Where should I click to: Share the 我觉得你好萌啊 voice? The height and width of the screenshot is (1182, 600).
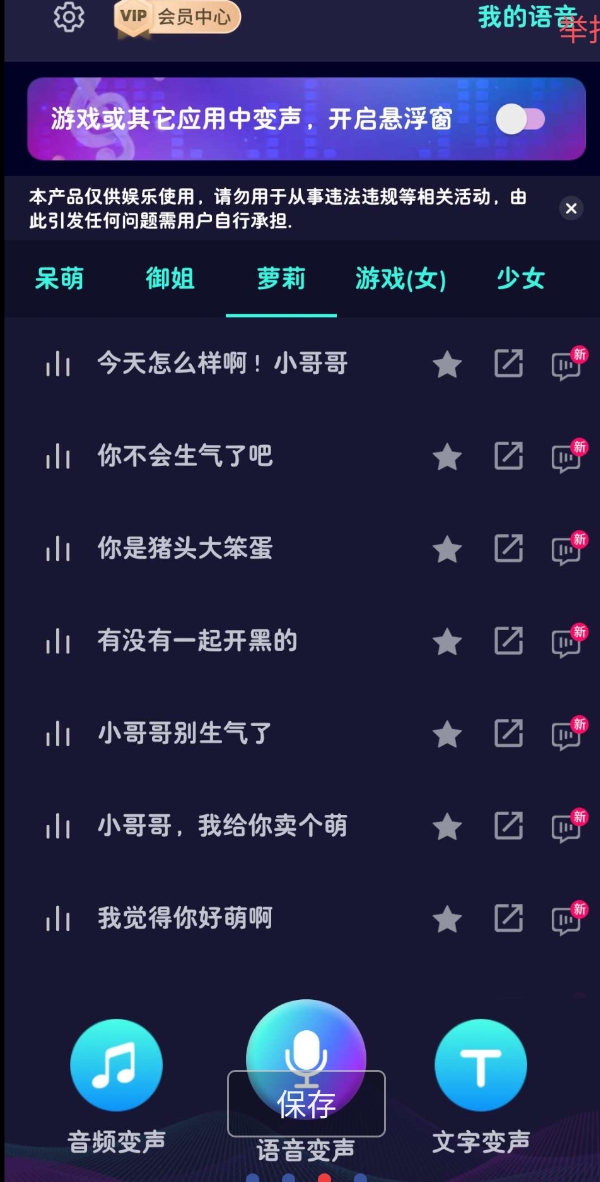coord(509,918)
